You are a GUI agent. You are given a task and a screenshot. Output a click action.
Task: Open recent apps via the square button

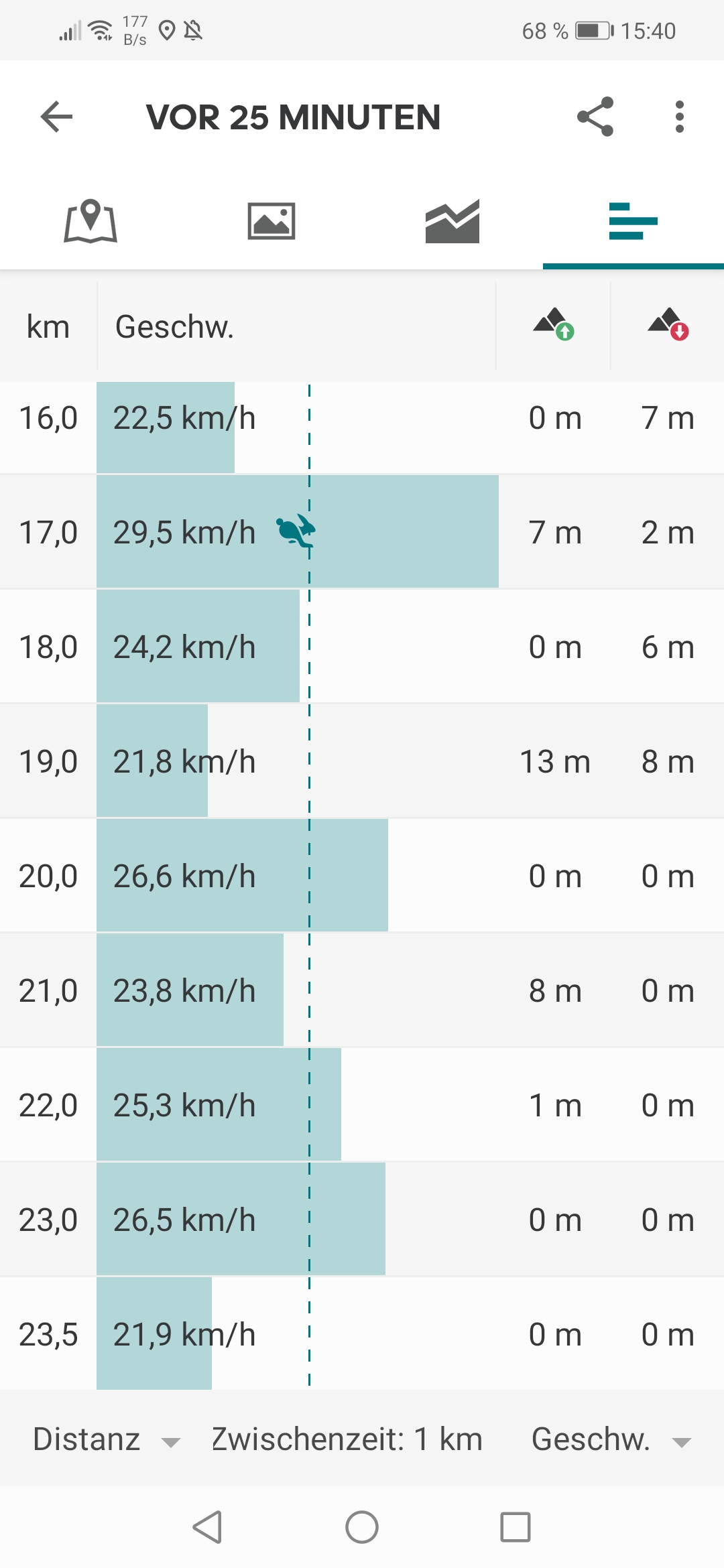[516, 1527]
